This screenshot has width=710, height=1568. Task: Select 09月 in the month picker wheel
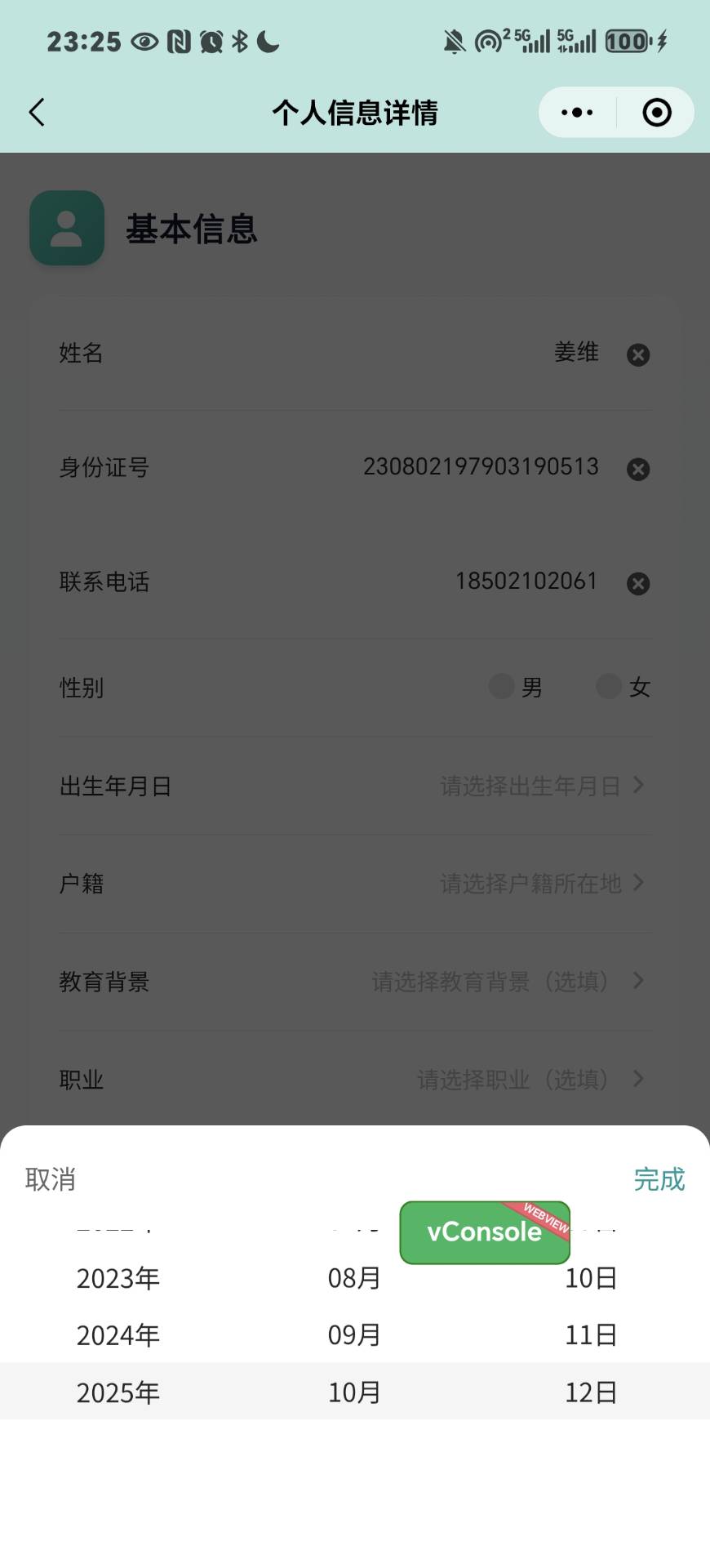pos(354,1335)
